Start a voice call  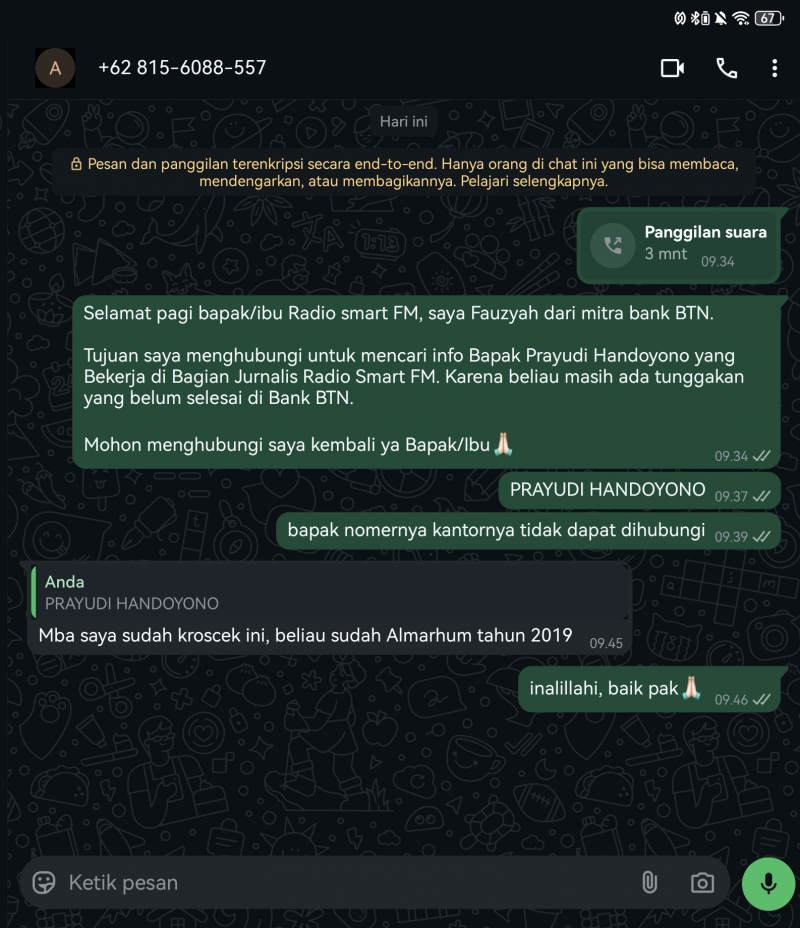click(727, 68)
